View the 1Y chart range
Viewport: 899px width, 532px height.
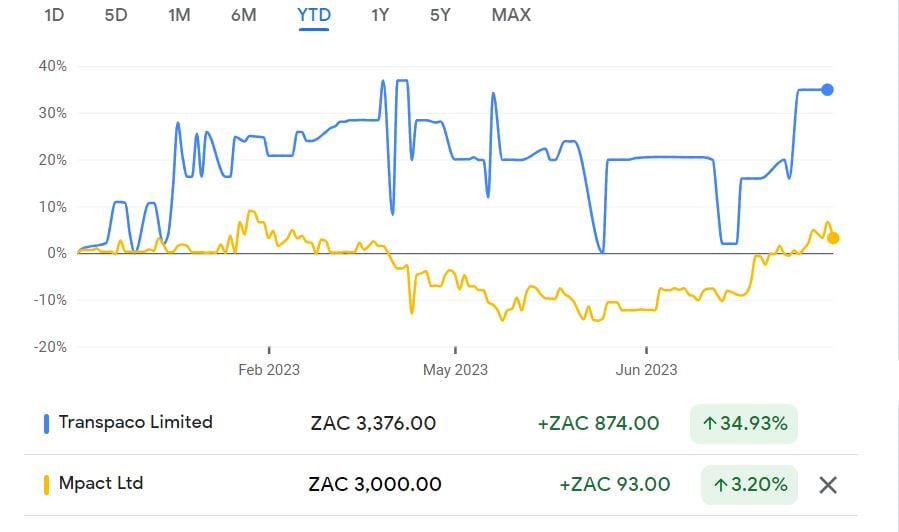point(380,15)
